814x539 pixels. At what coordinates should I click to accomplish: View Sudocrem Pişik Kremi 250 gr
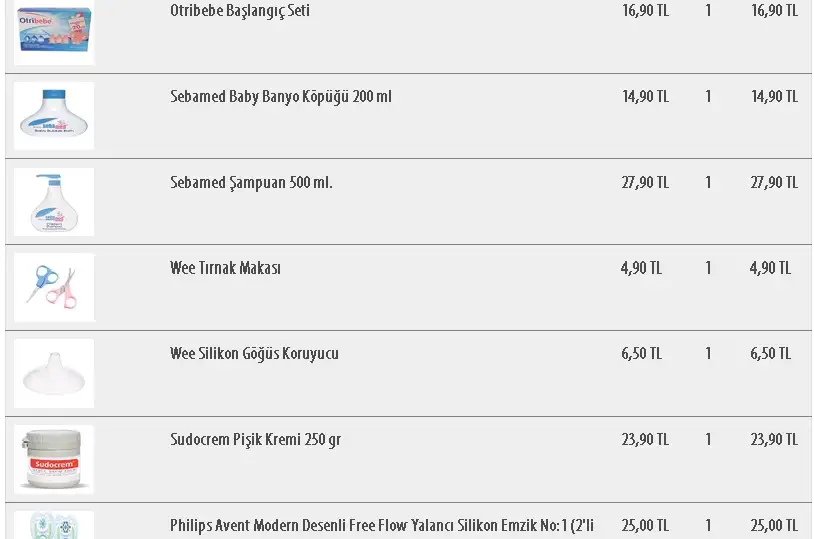coord(255,440)
